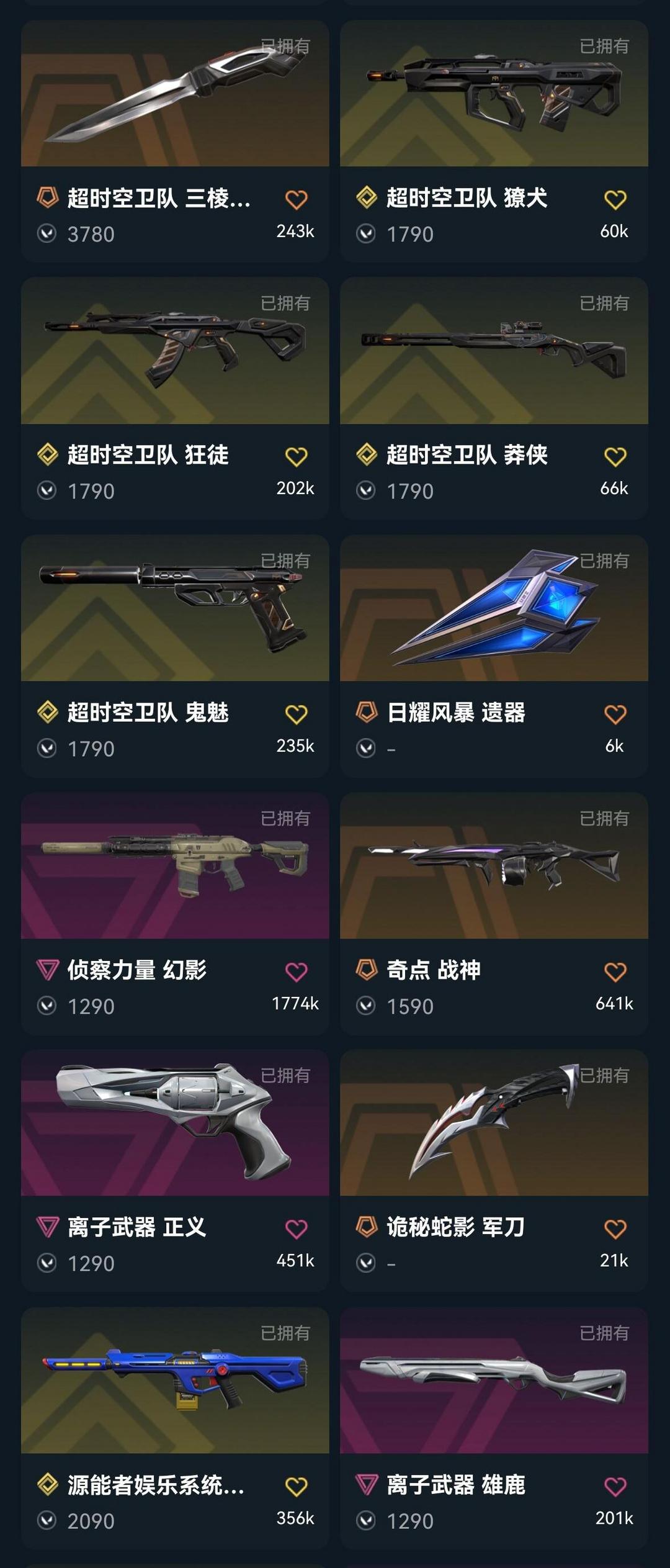Favorite the 超时空卫队 莽侠 skin
The image size is (670, 1568).
615,457
